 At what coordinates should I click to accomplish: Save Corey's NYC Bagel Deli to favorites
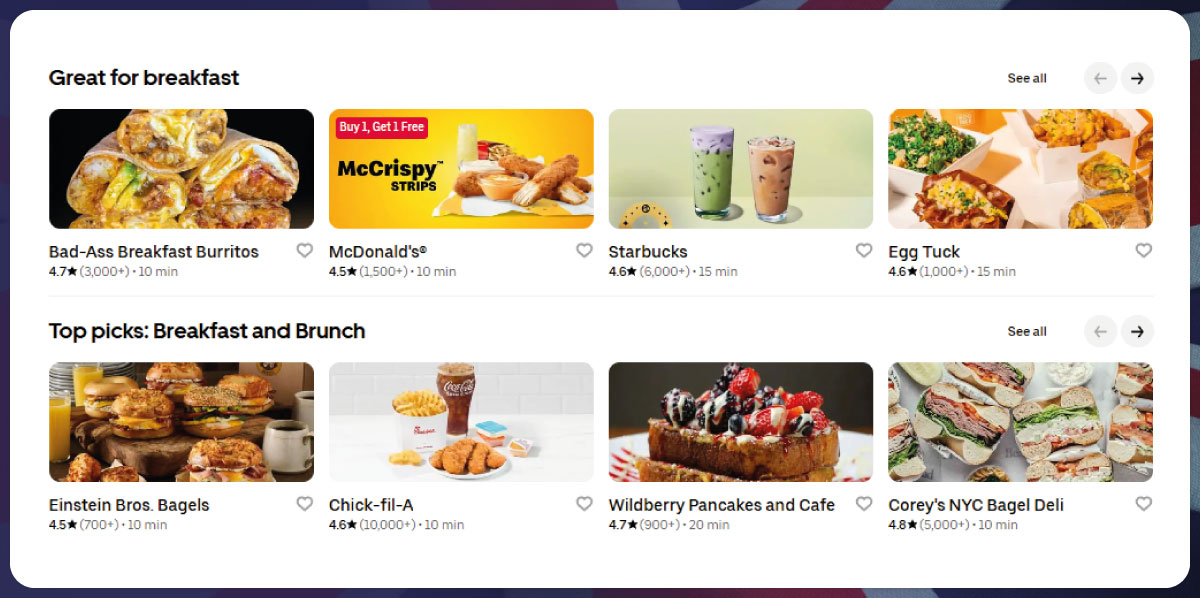pos(1144,504)
